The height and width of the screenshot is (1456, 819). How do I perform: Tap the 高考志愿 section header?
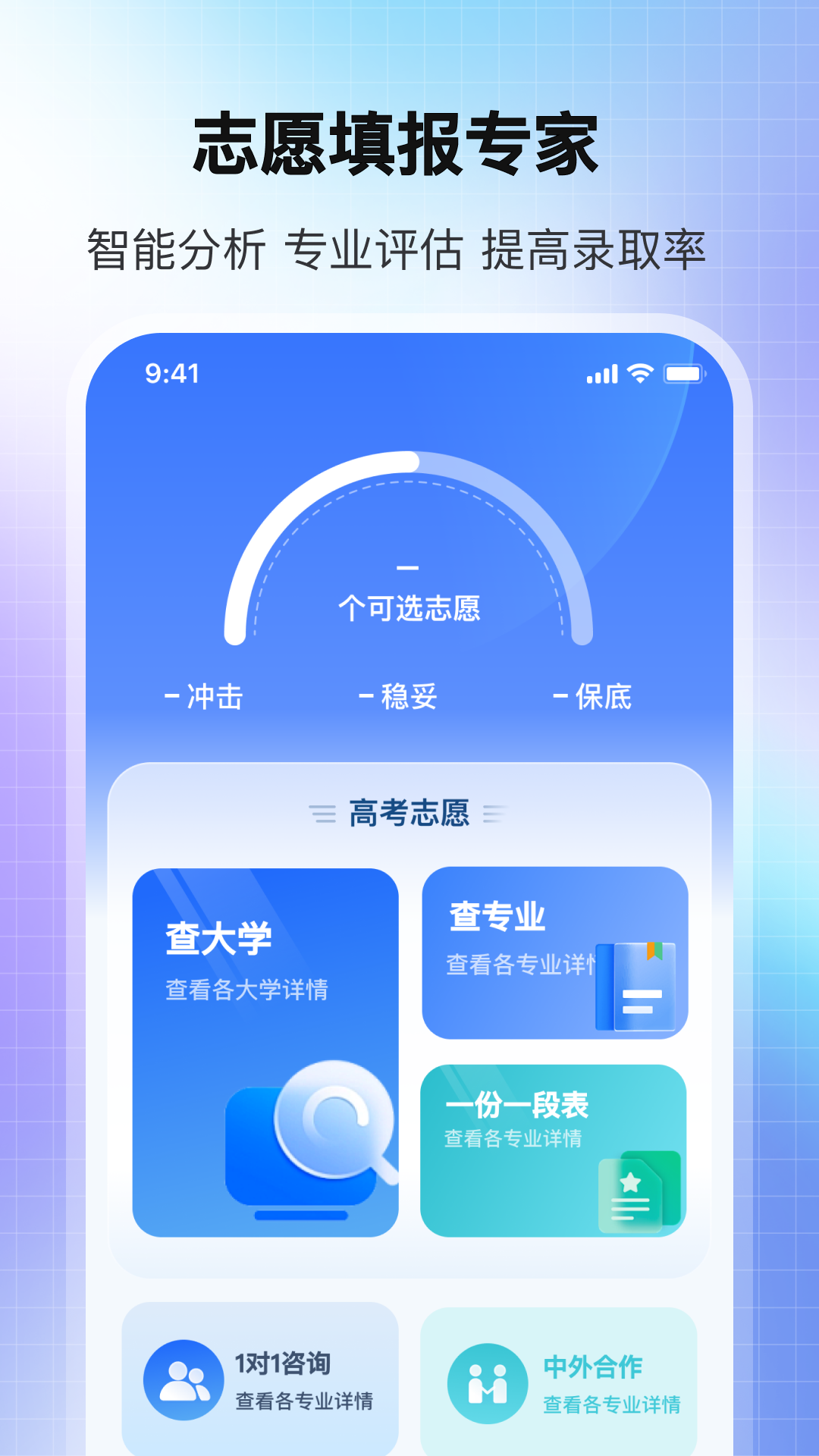point(409,813)
